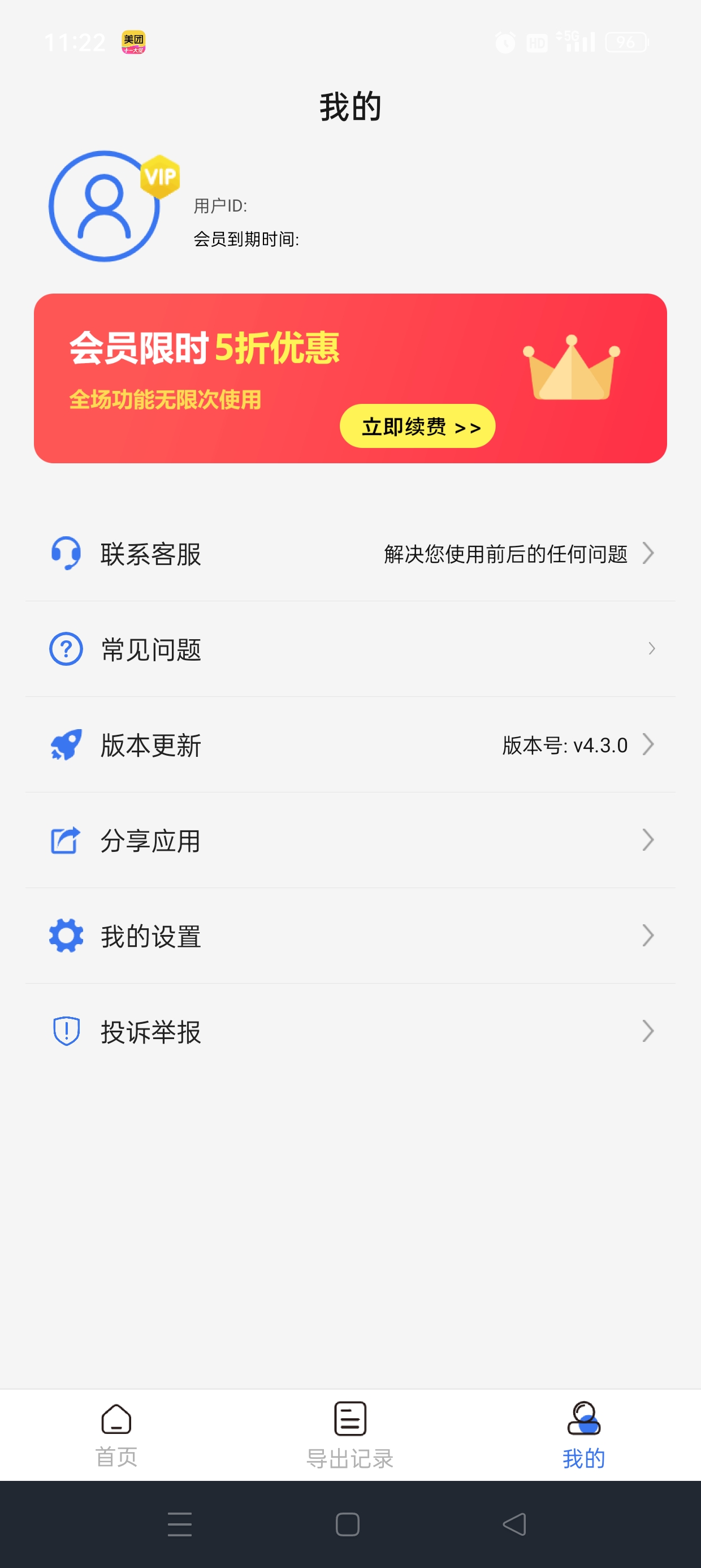This screenshot has width=701, height=1568.
Task: Tap the version number v4.3.0 text
Action: click(564, 744)
